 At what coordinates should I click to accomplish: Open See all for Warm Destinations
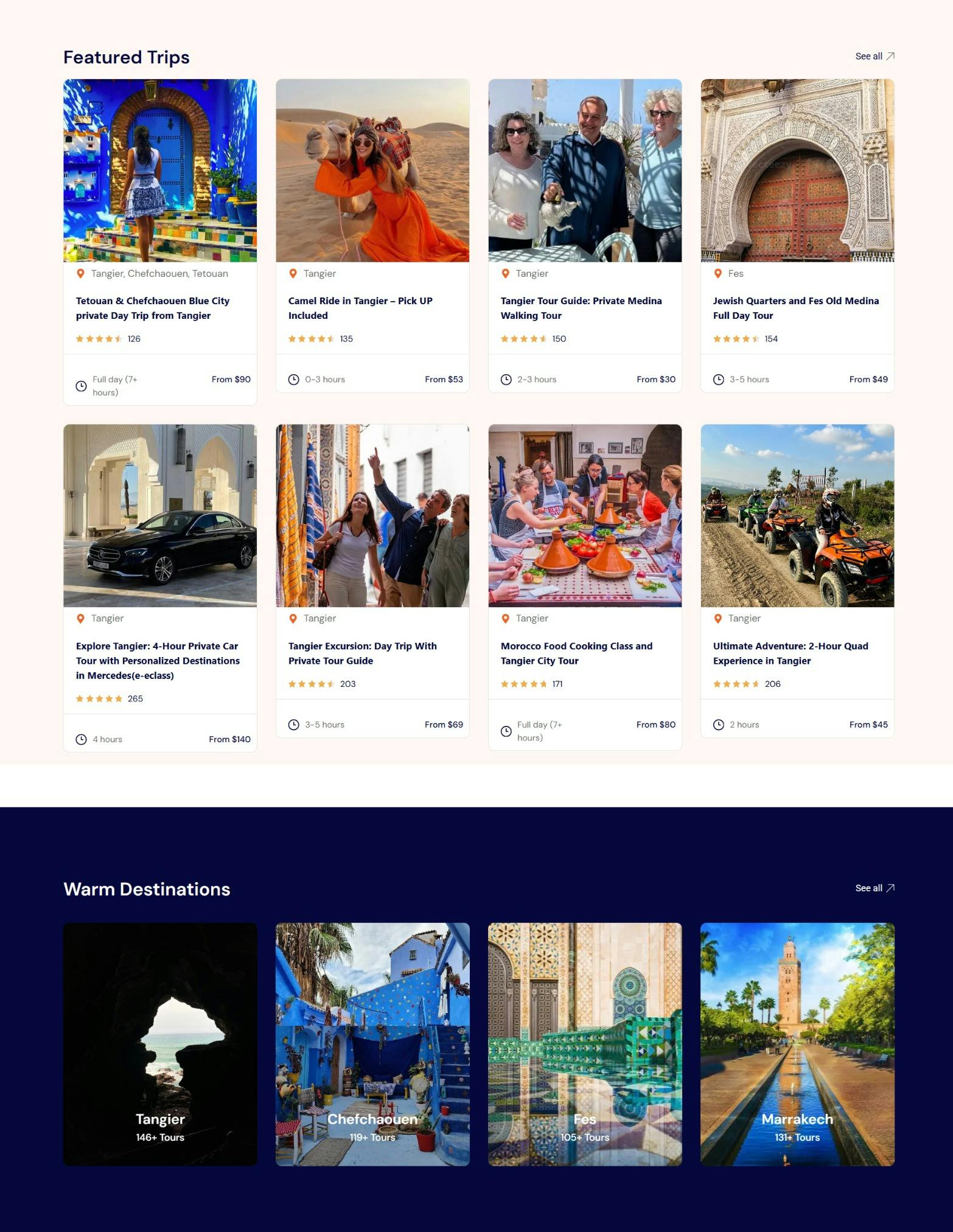(x=874, y=888)
